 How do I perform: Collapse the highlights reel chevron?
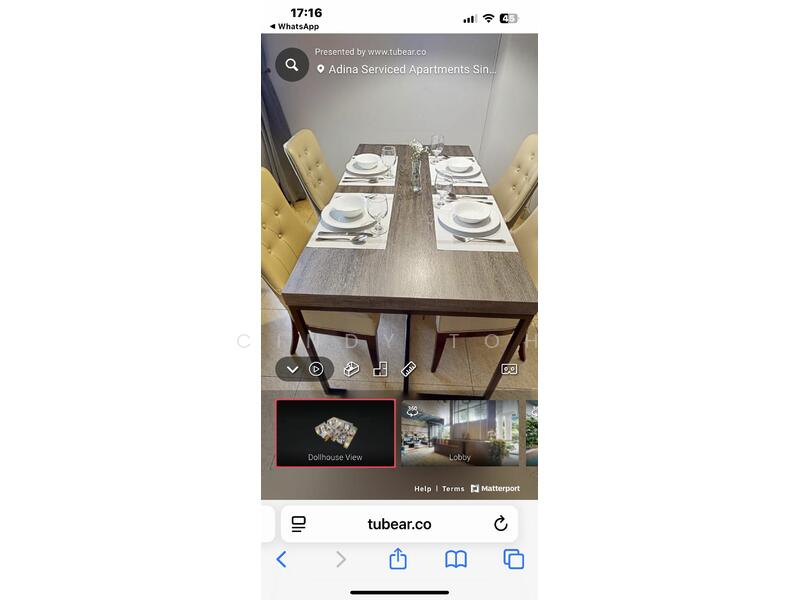click(x=292, y=369)
